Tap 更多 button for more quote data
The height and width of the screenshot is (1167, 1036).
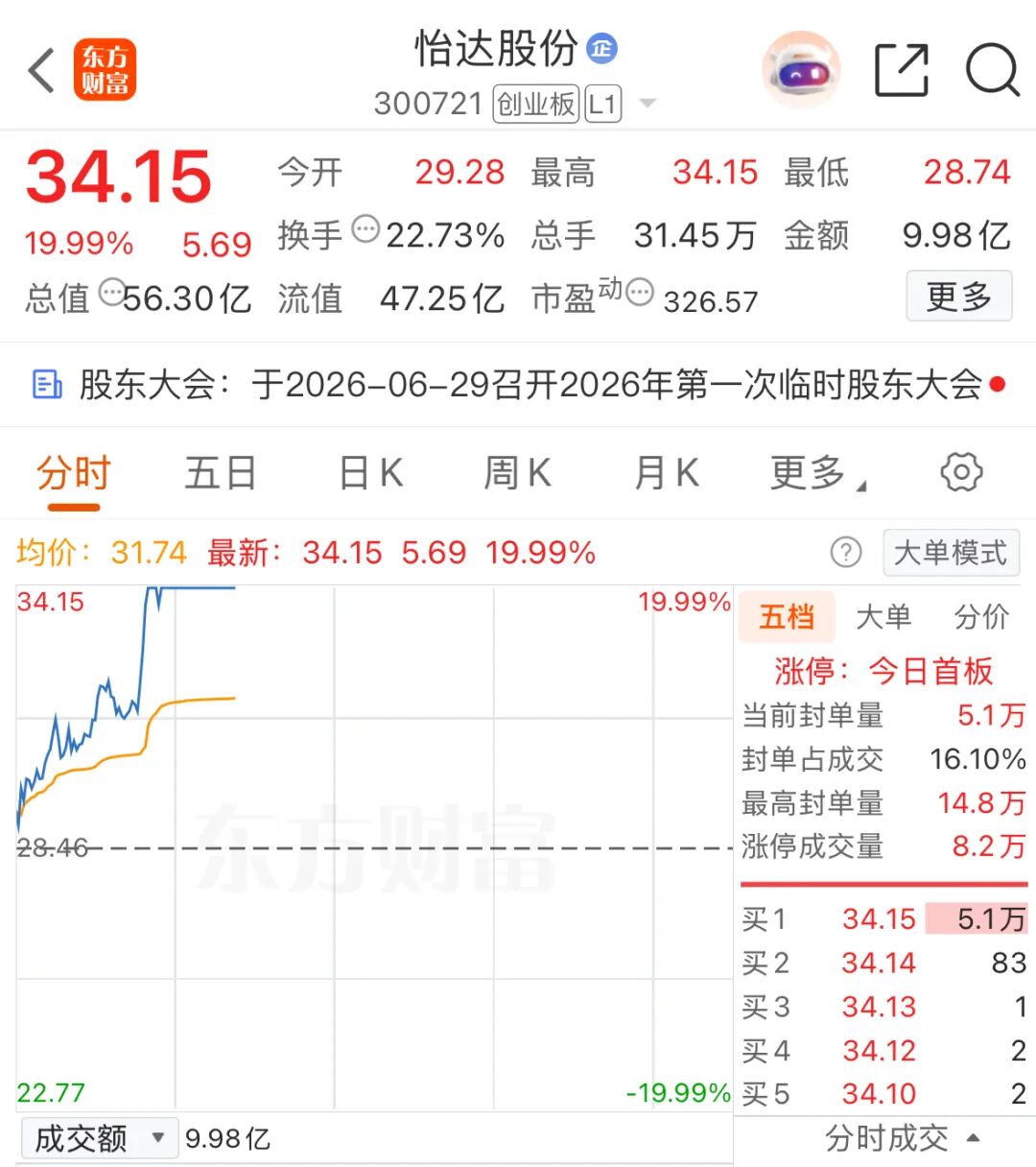[x=959, y=296]
